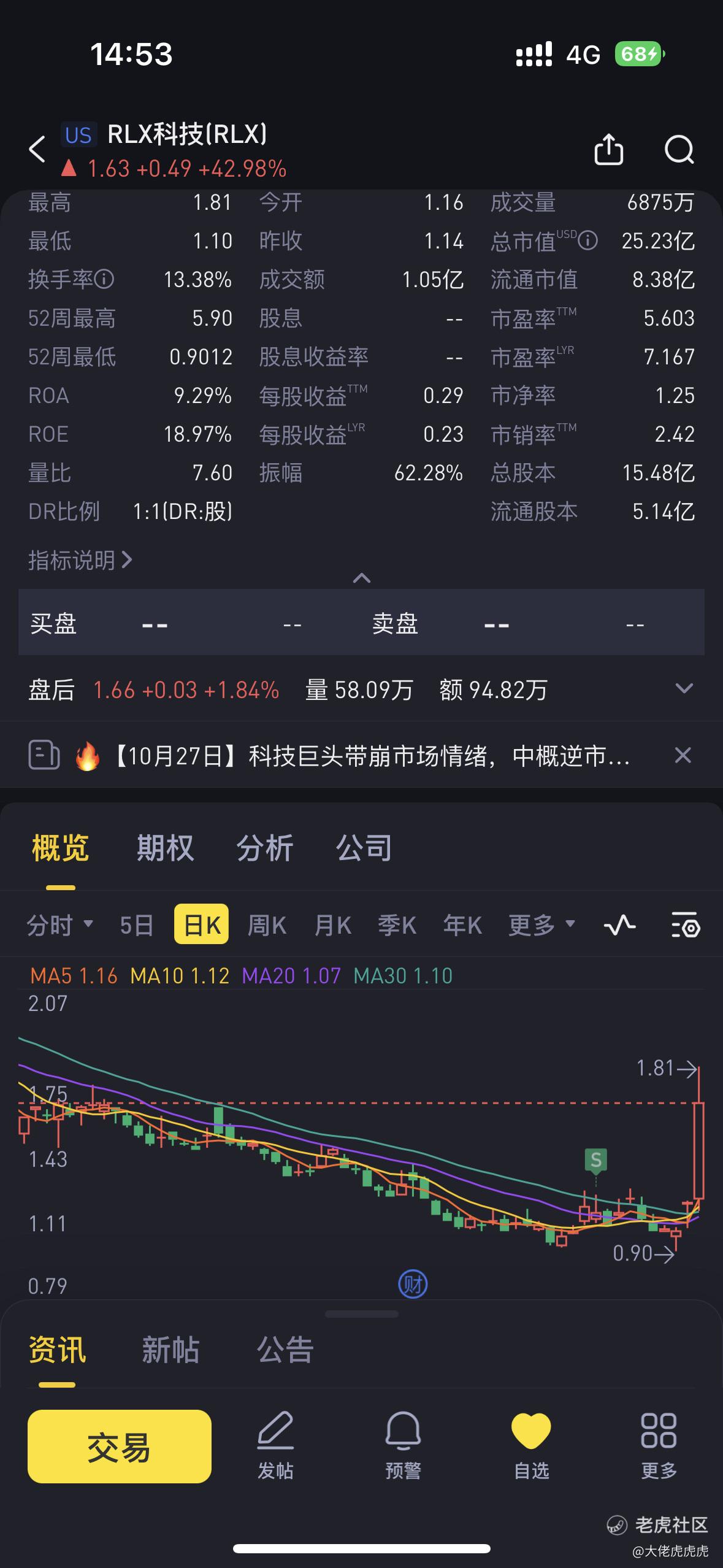Open 预警 price alerts
Image resolution: width=723 pixels, height=1568 pixels.
[403, 1445]
